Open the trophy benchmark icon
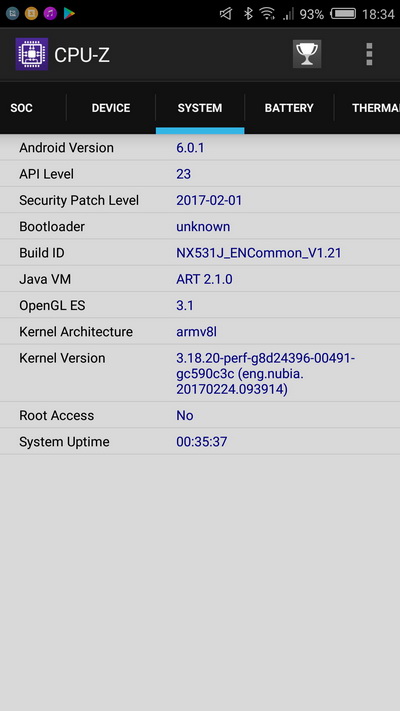This screenshot has height=711, width=400. 307,54
